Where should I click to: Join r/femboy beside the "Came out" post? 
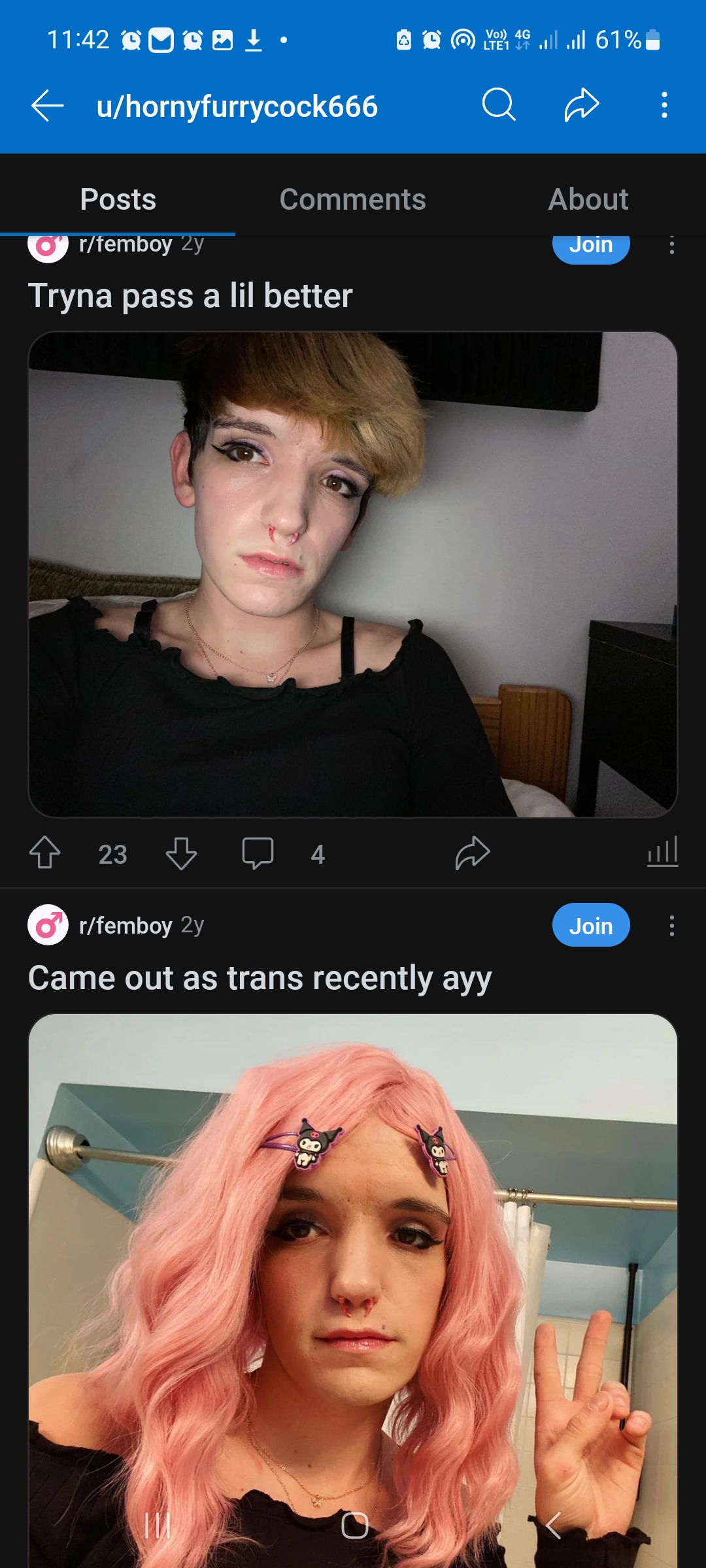[x=591, y=925]
